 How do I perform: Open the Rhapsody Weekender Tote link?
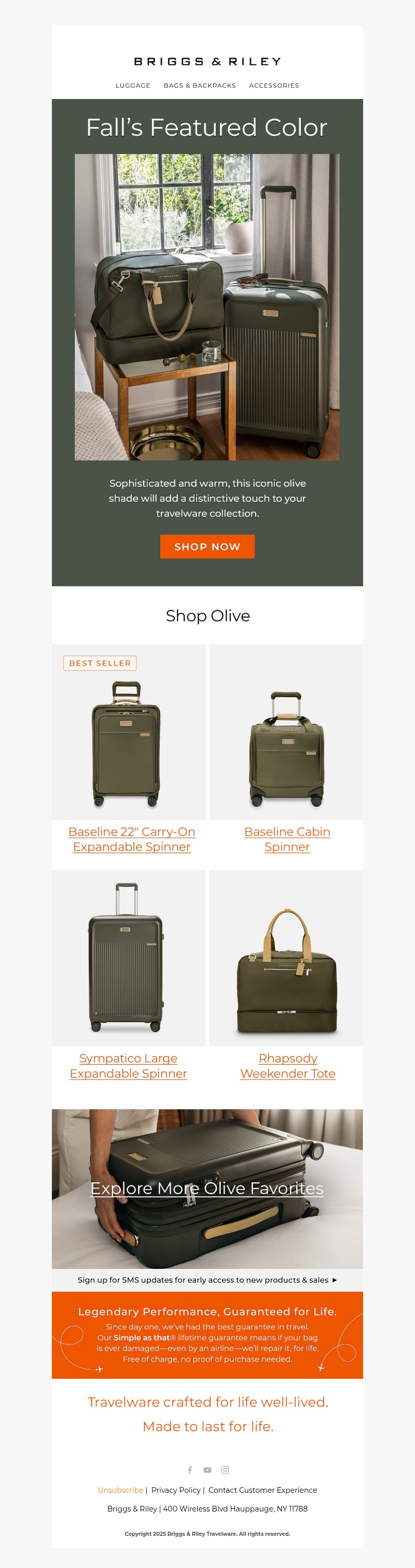(287, 1065)
